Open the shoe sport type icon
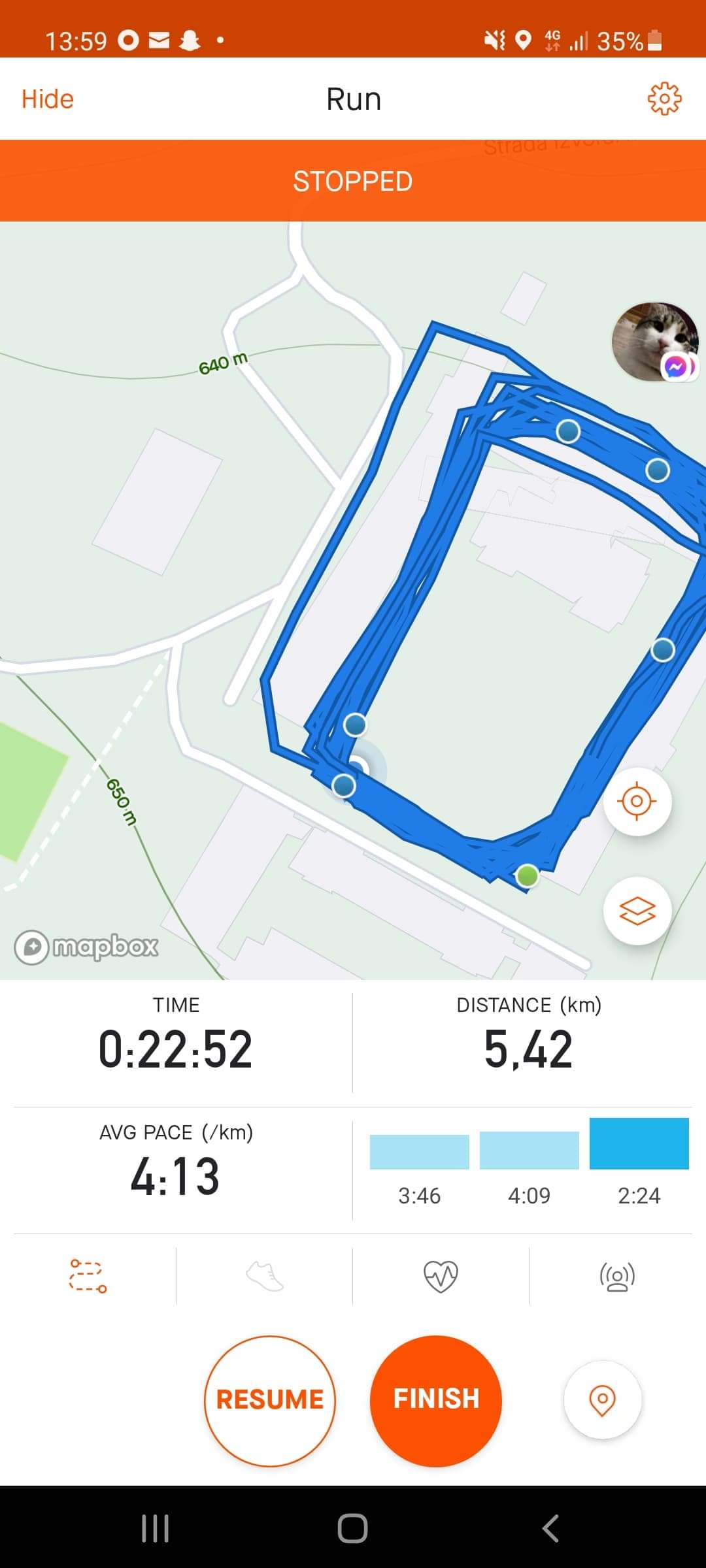 tap(264, 1276)
